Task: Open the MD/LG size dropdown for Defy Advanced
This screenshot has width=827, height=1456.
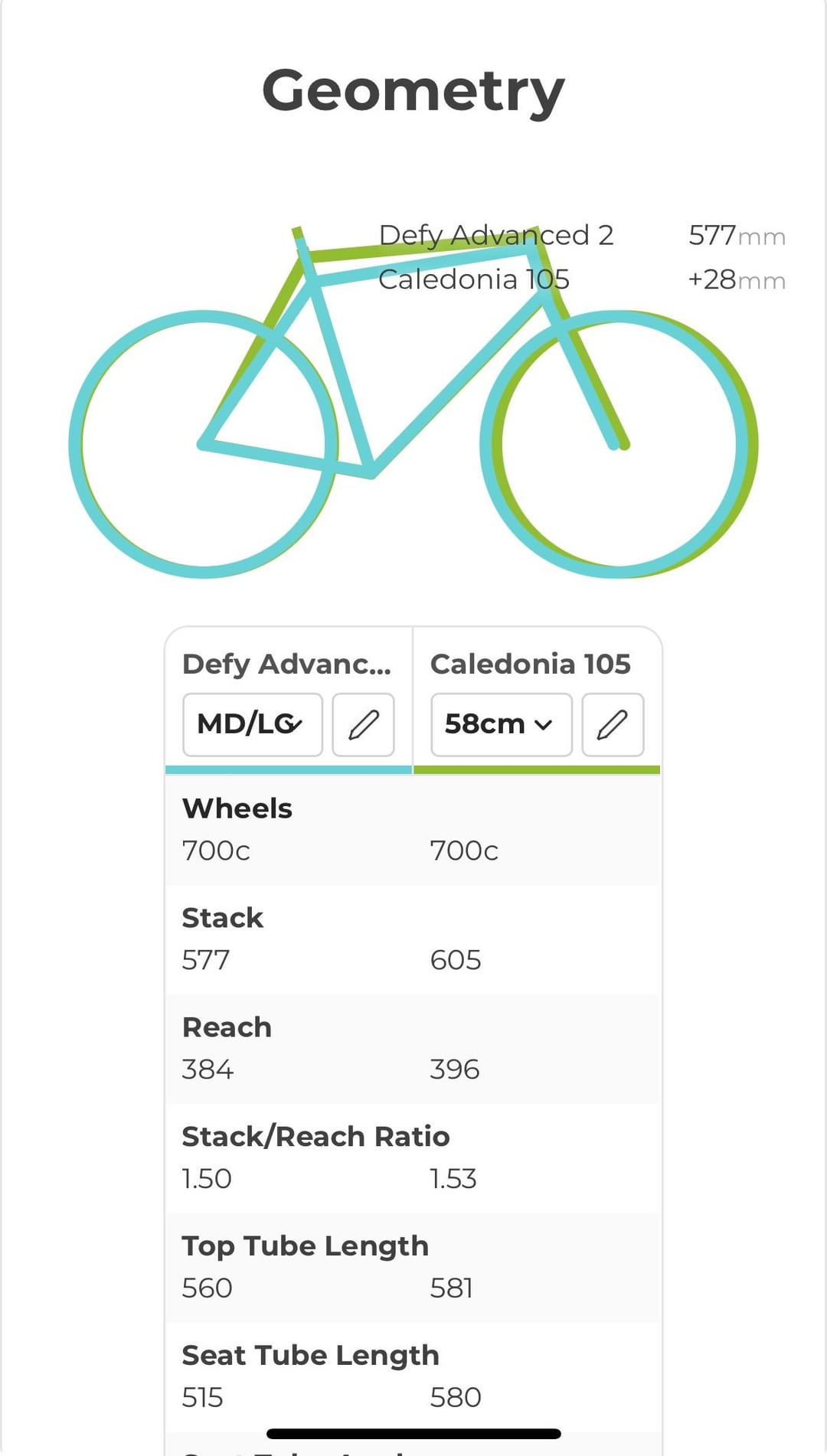Action: pyautogui.click(x=253, y=724)
